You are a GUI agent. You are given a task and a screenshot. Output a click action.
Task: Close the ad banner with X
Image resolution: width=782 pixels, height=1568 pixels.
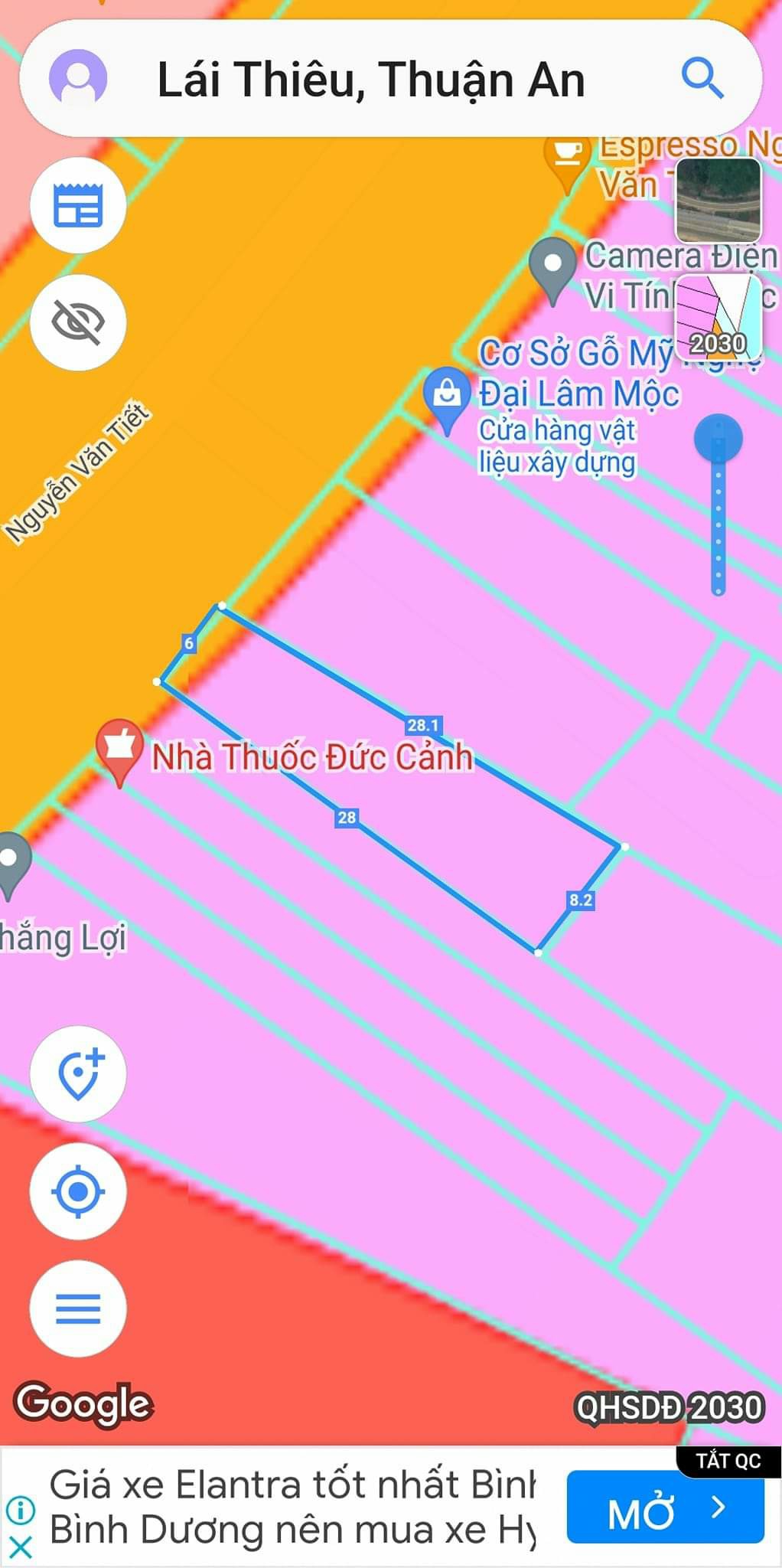21,1547
